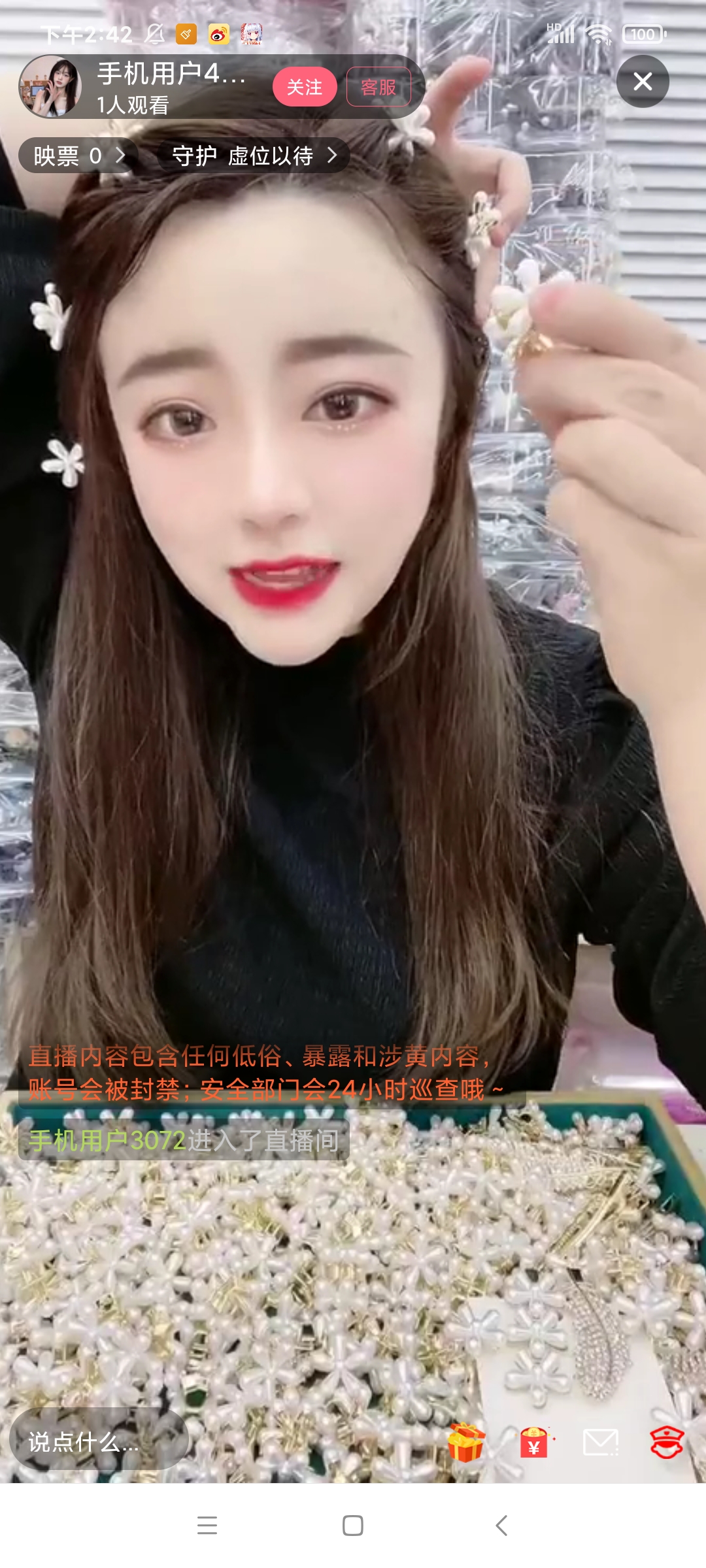
Task: Open the streamer's profile avatar
Action: (x=51, y=87)
